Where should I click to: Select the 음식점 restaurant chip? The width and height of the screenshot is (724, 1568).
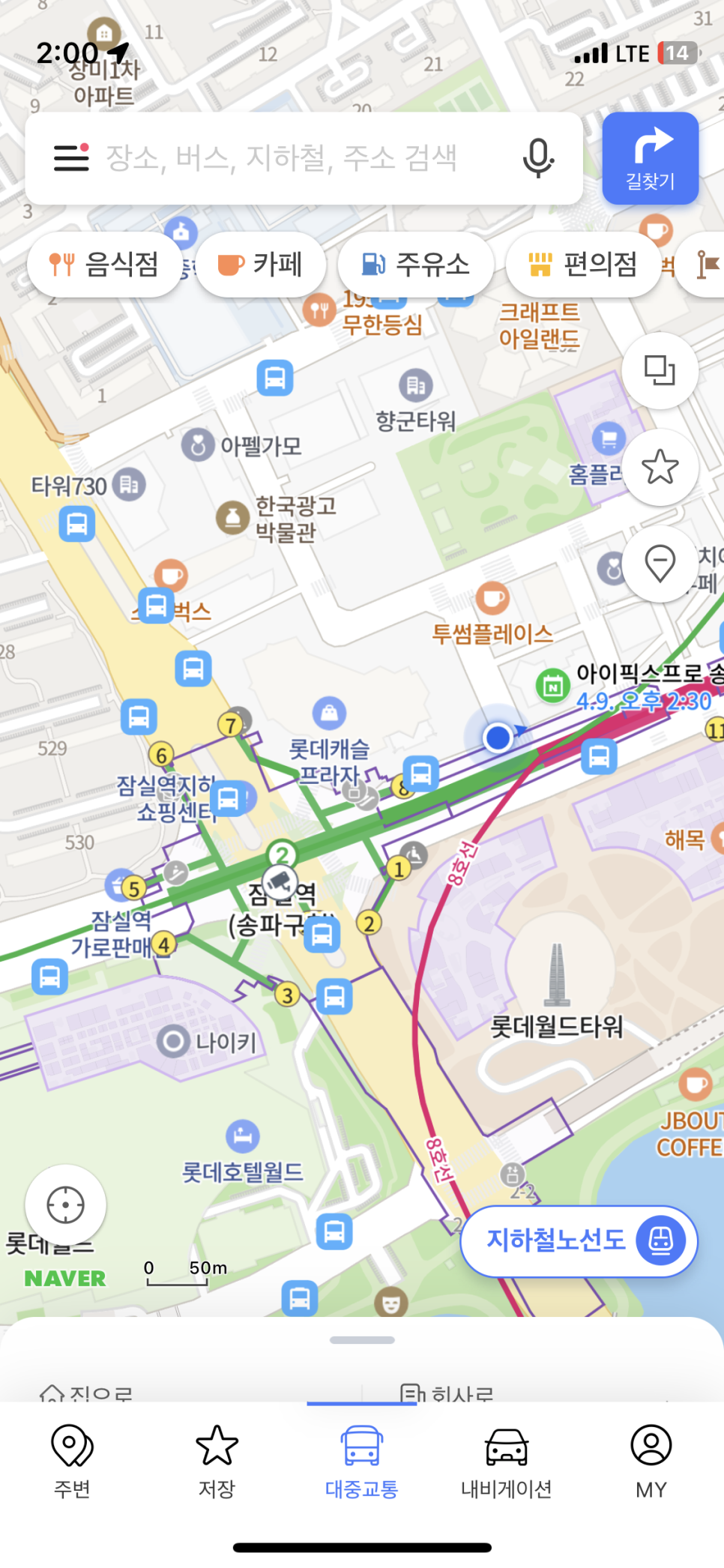pos(104,265)
